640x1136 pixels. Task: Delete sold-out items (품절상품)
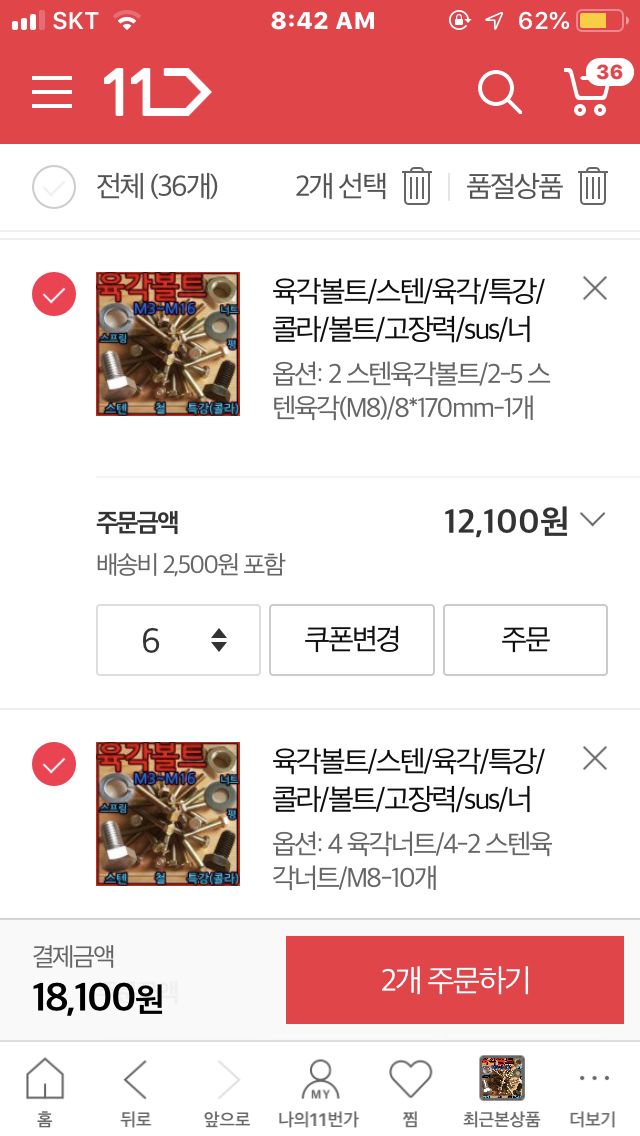pos(592,186)
